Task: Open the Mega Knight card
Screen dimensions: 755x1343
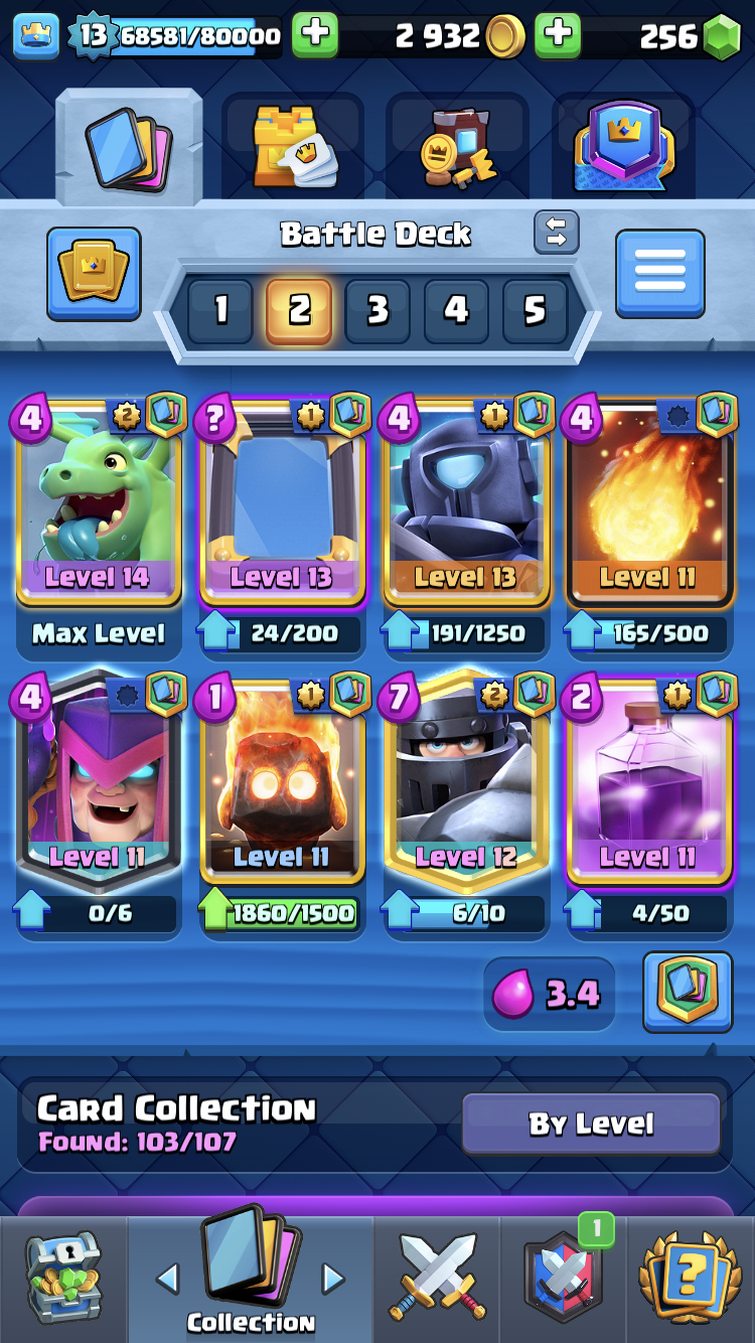Action: pyautogui.click(x=466, y=780)
